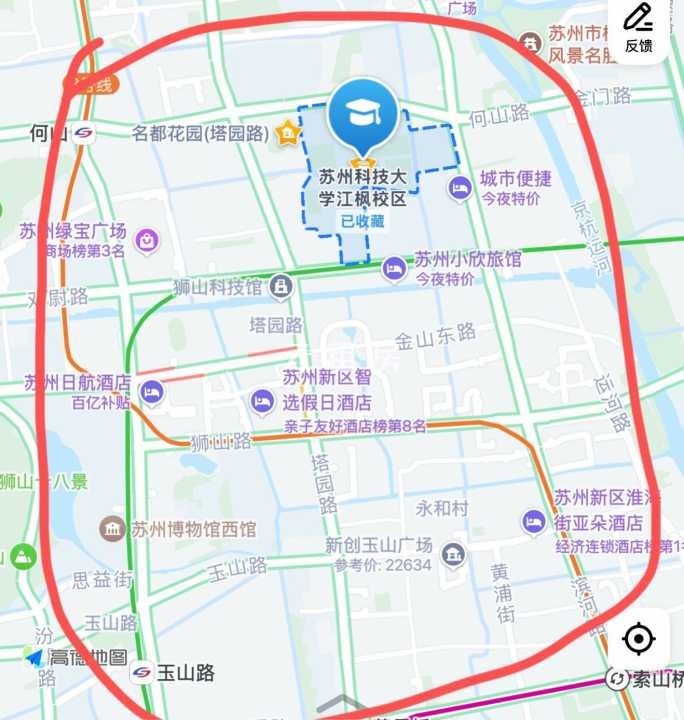Open the 反馈 feedback button
This screenshot has height=720, width=684.
point(638,28)
